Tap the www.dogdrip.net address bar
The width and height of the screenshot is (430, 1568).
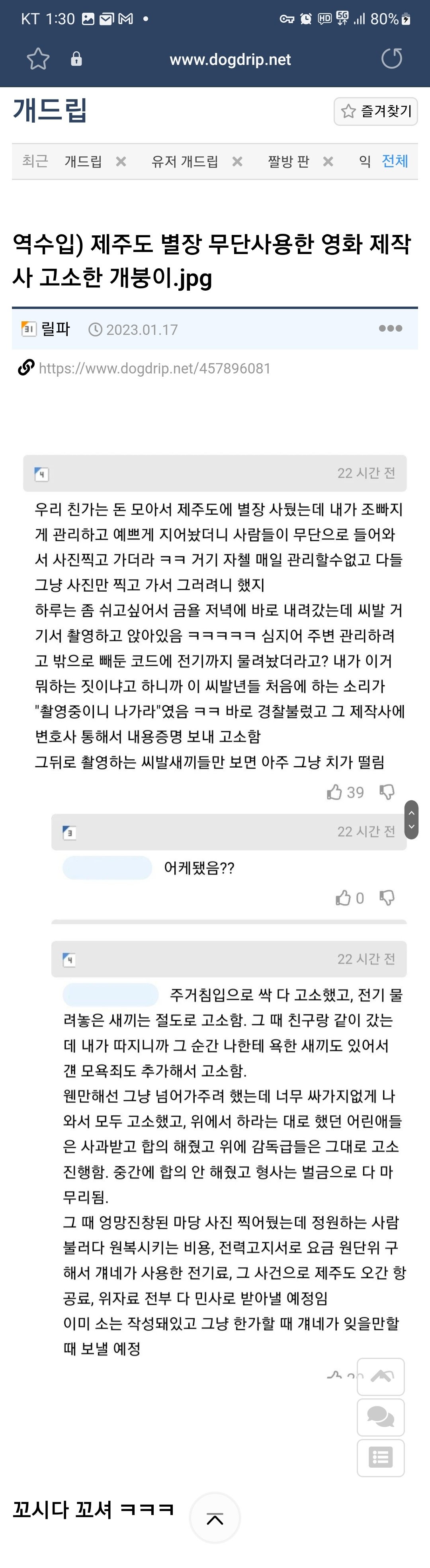230,60
